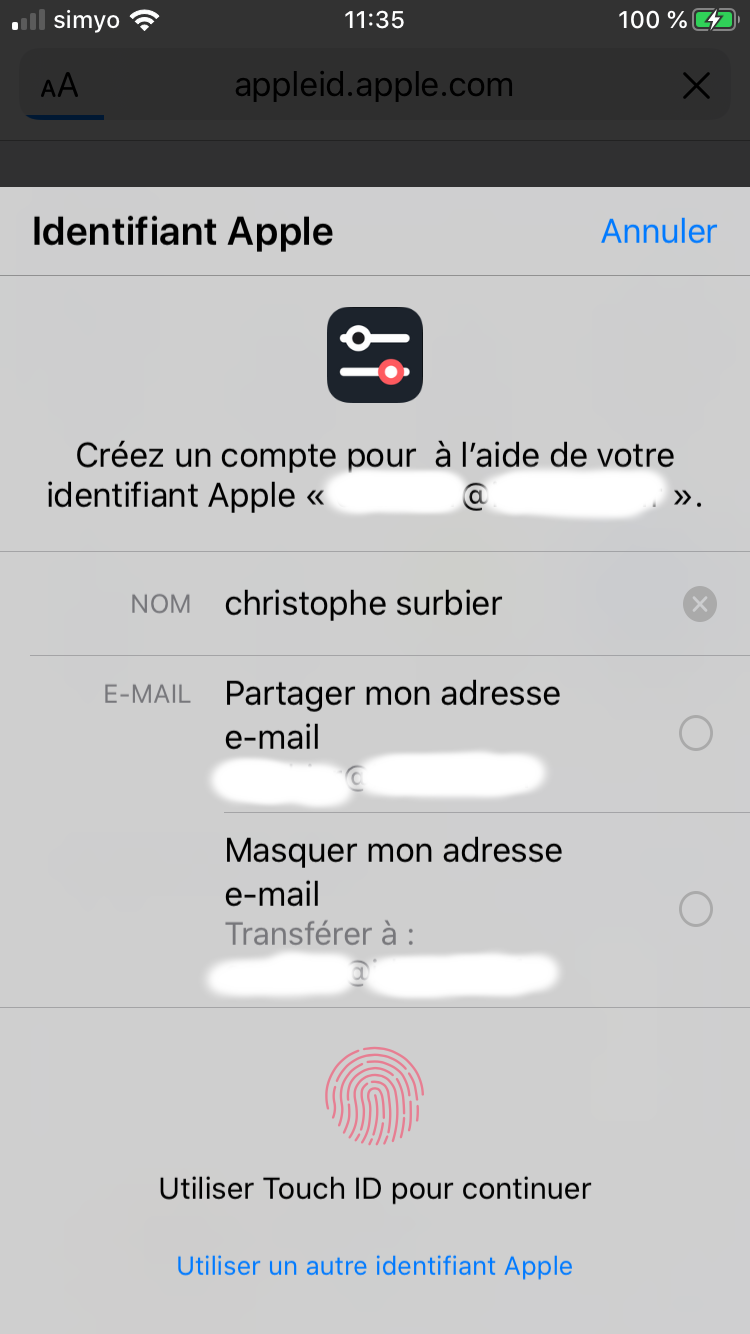Edit the name christophe surbier

[364, 603]
